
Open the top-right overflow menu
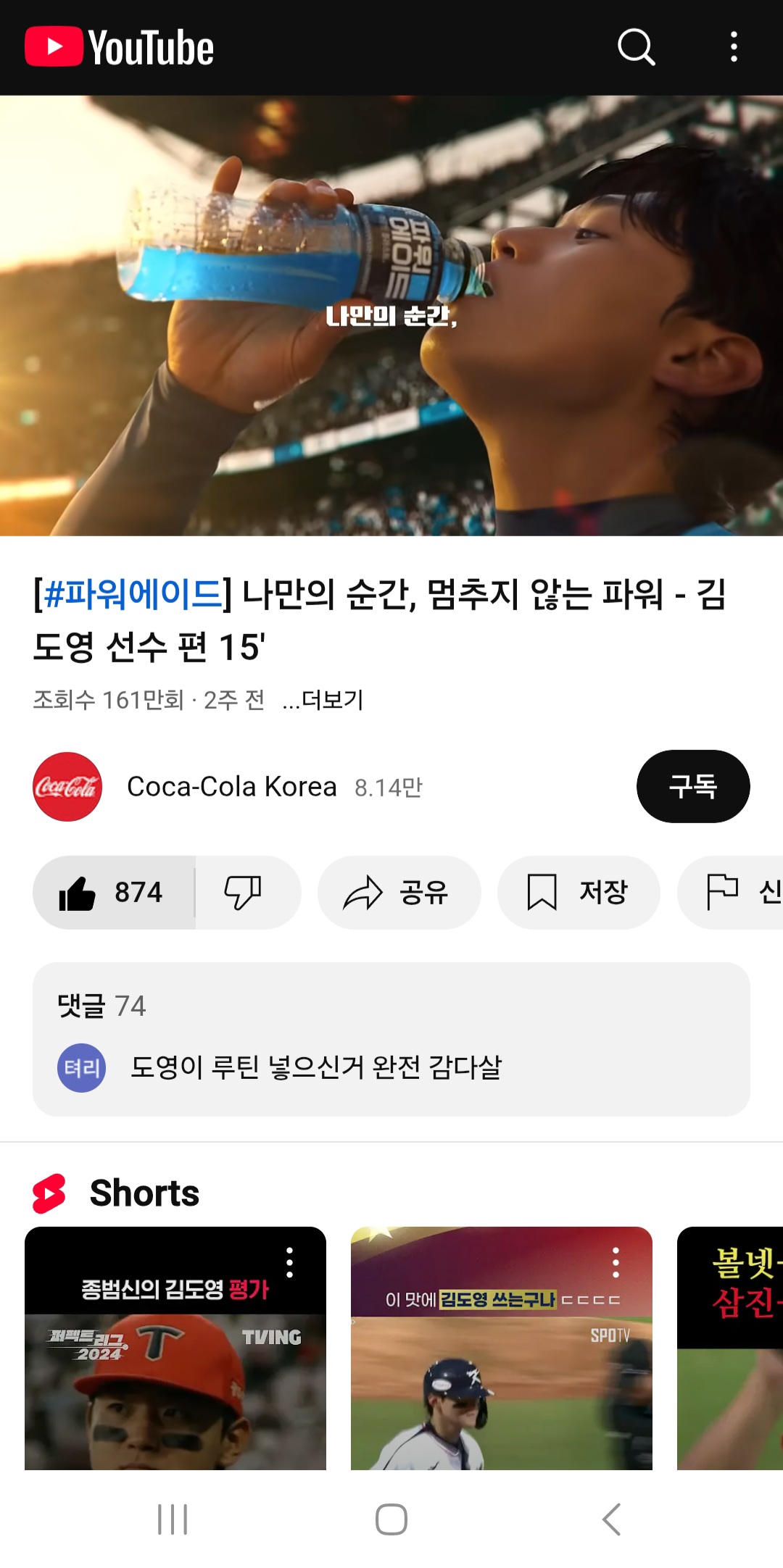coord(734,48)
